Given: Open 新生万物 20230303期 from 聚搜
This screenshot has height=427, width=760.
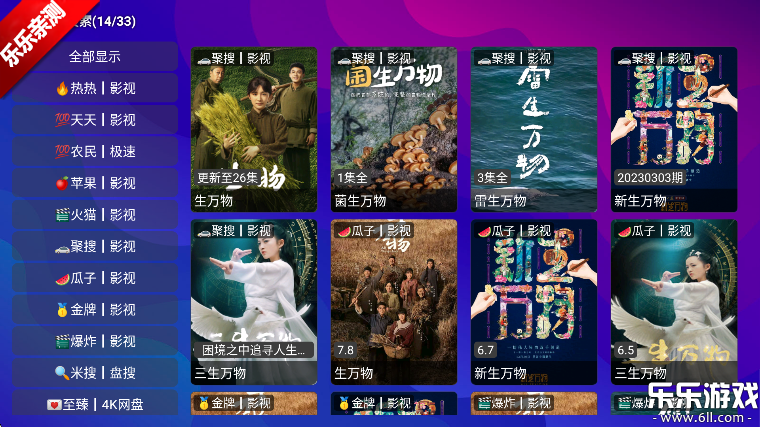Looking at the screenshot, I should pos(674,128).
